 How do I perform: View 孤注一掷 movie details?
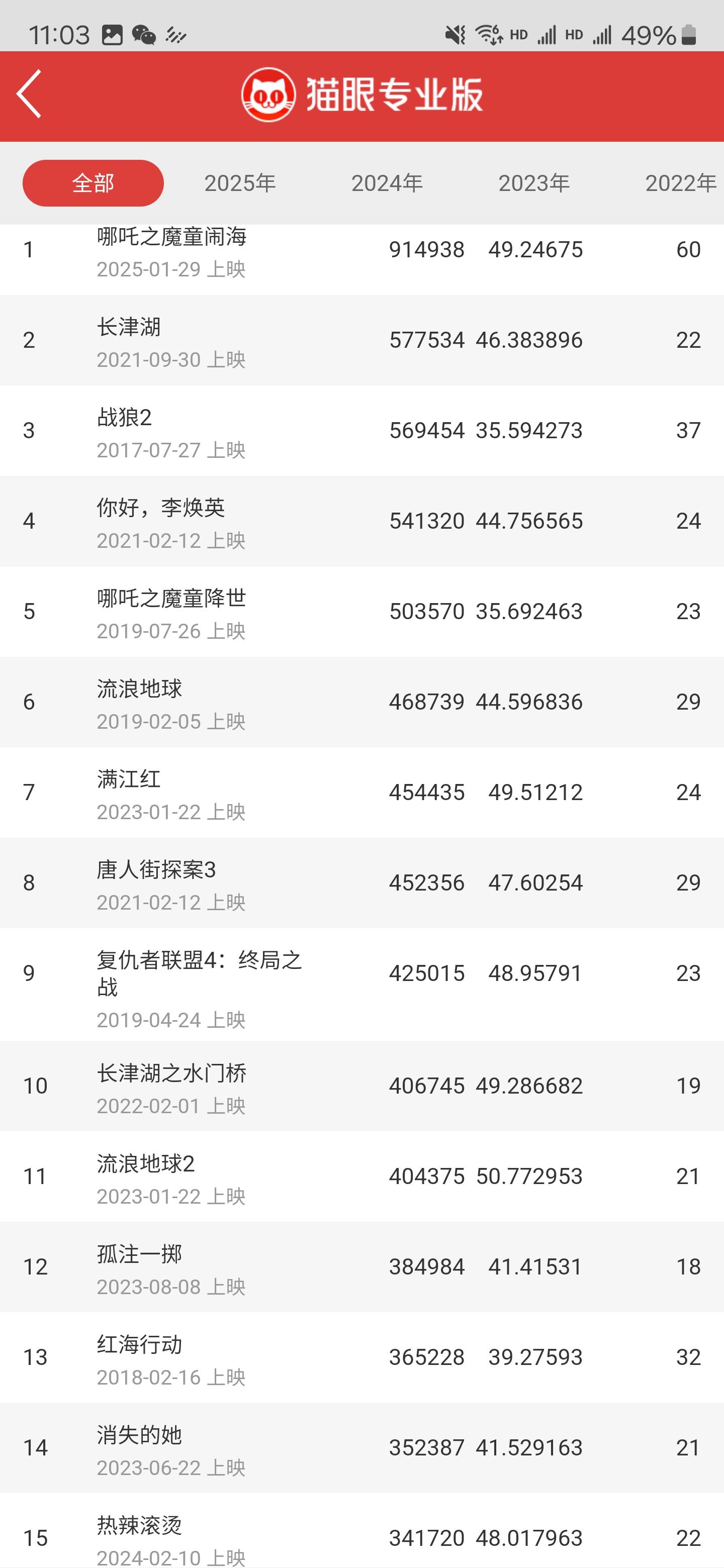coord(361,1266)
